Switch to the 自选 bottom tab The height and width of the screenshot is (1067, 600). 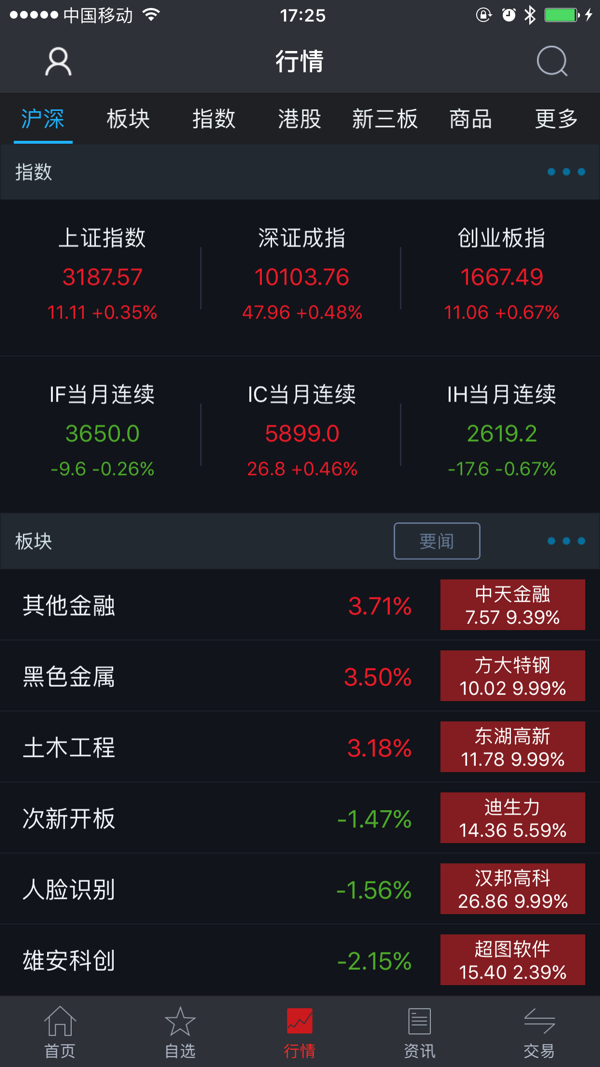[x=180, y=1032]
